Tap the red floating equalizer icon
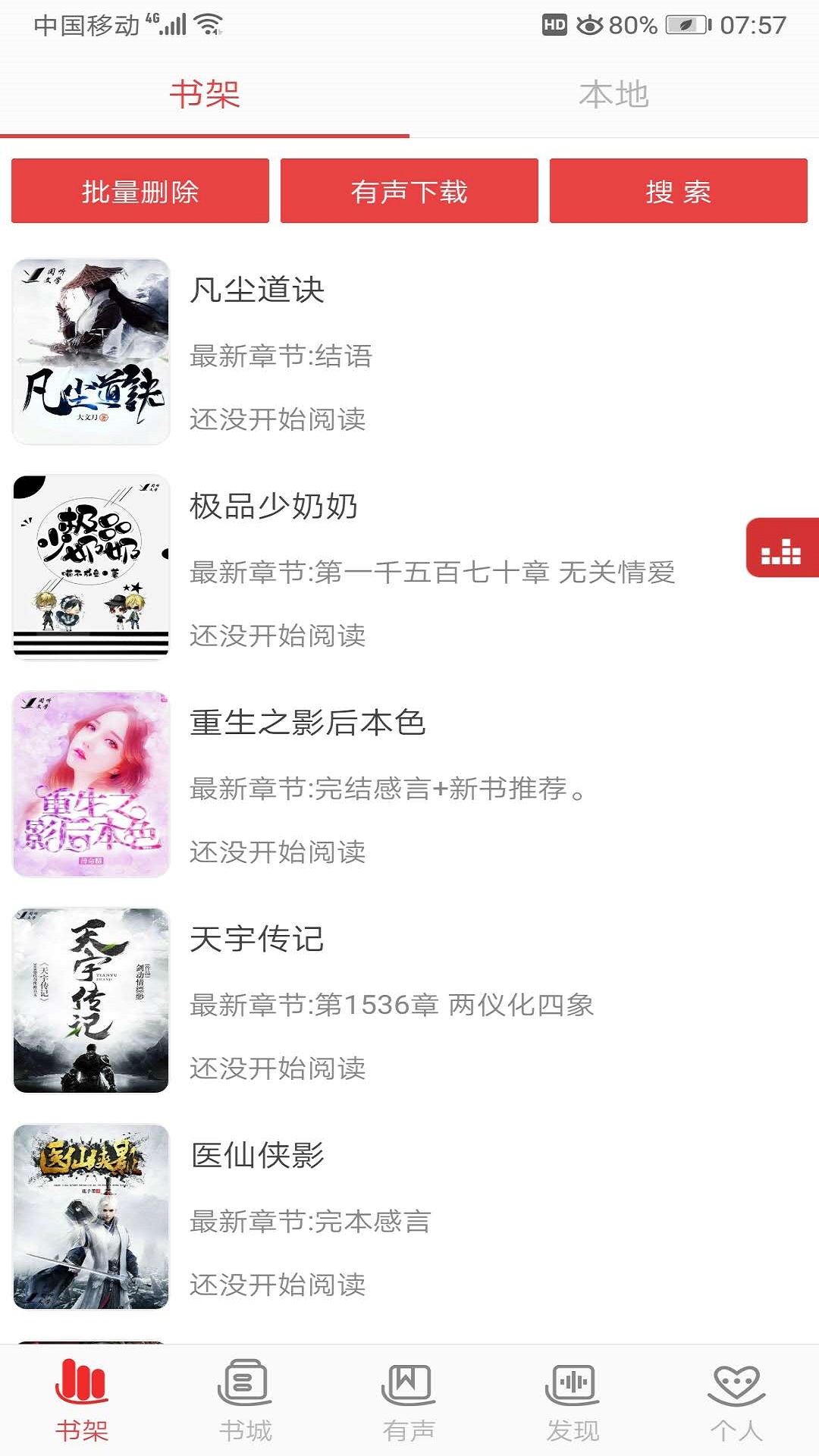The width and height of the screenshot is (819, 1456). pyautogui.click(x=782, y=548)
